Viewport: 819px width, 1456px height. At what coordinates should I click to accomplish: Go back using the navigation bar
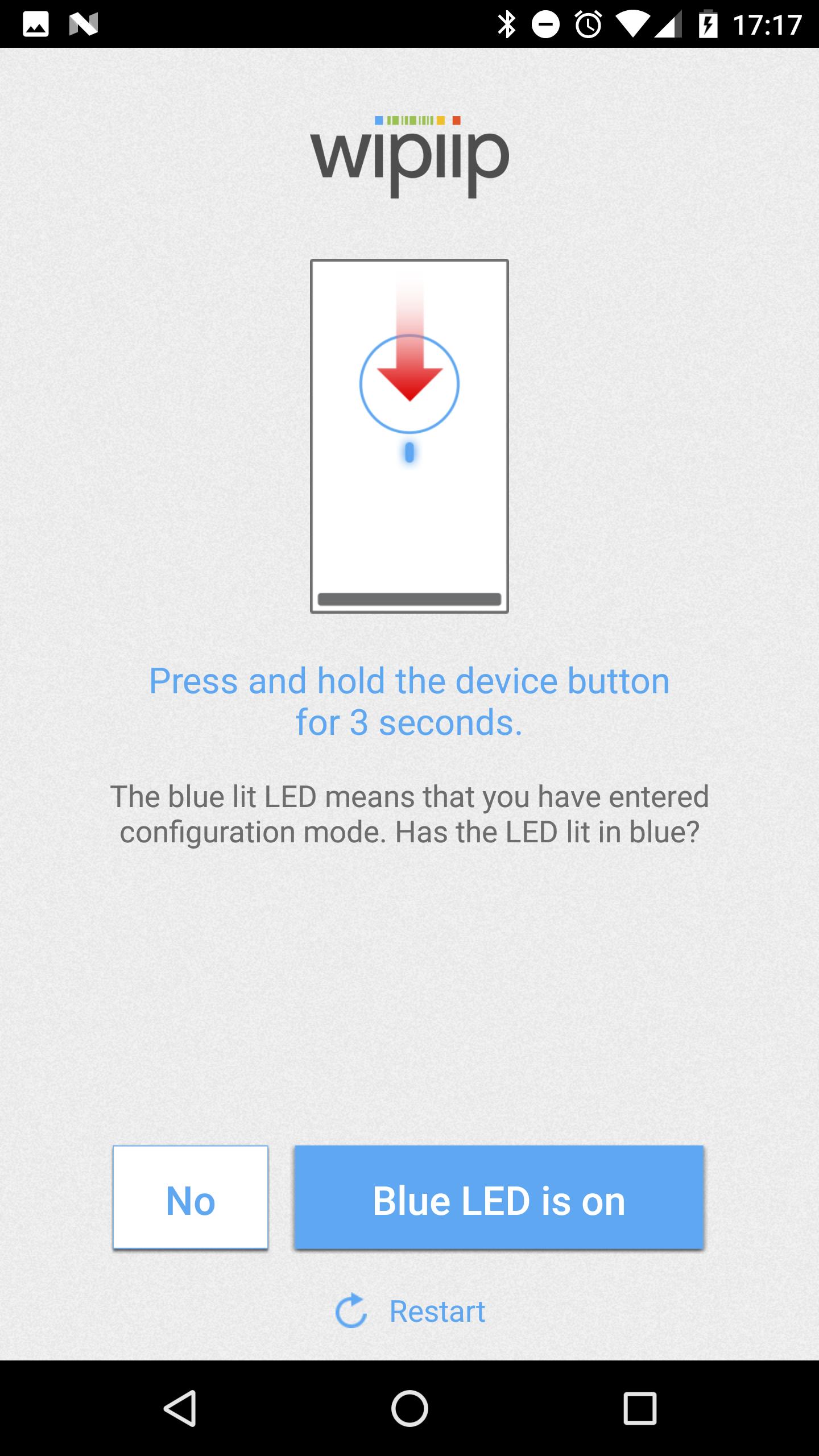click(180, 1408)
